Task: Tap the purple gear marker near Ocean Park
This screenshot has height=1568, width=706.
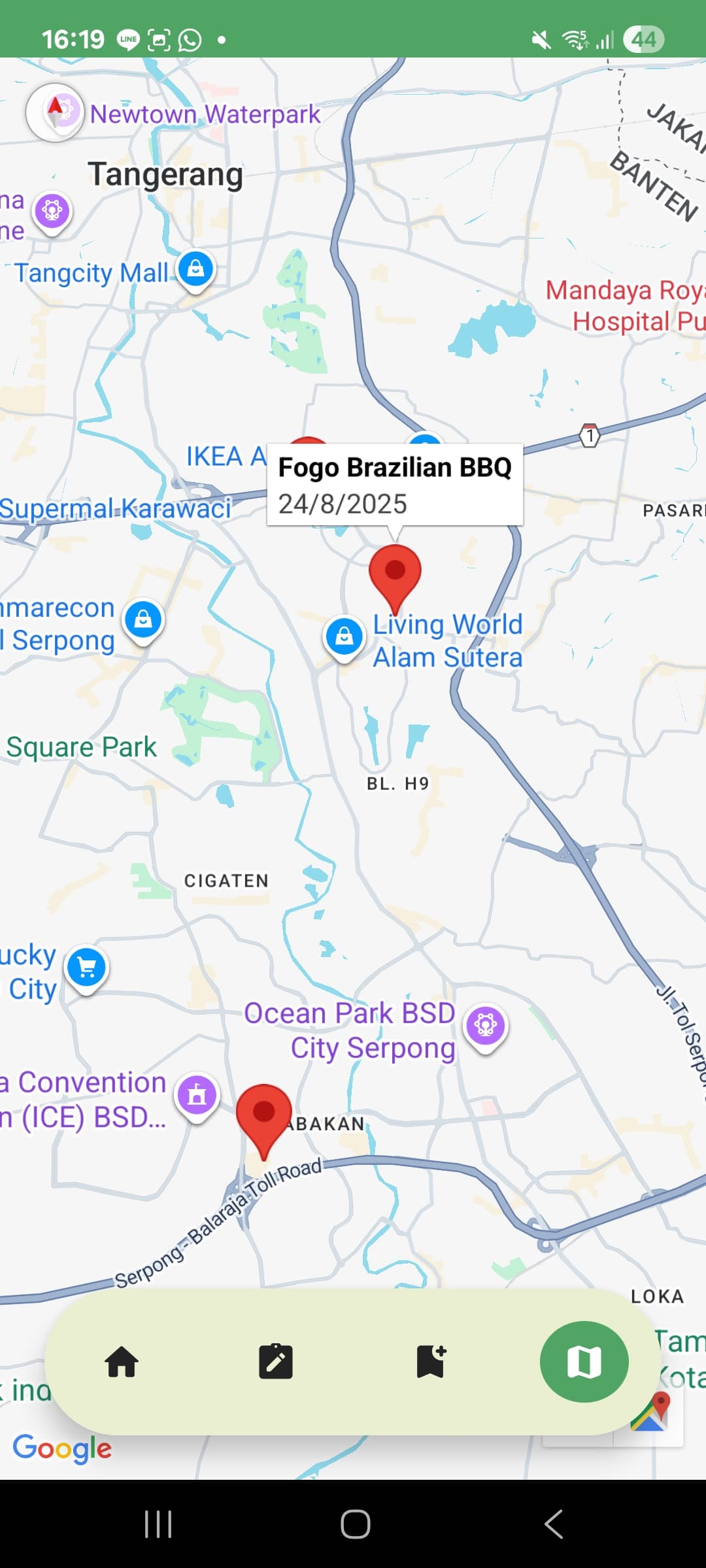Action: [x=485, y=1026]
